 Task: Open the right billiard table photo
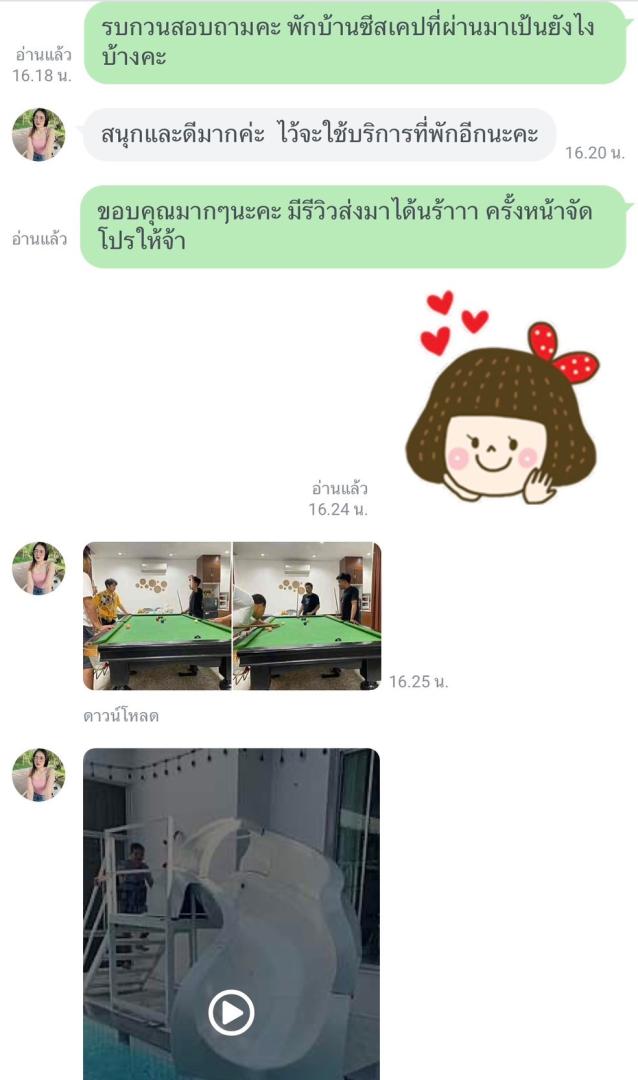pyautogui.click(x=306, y=616)
